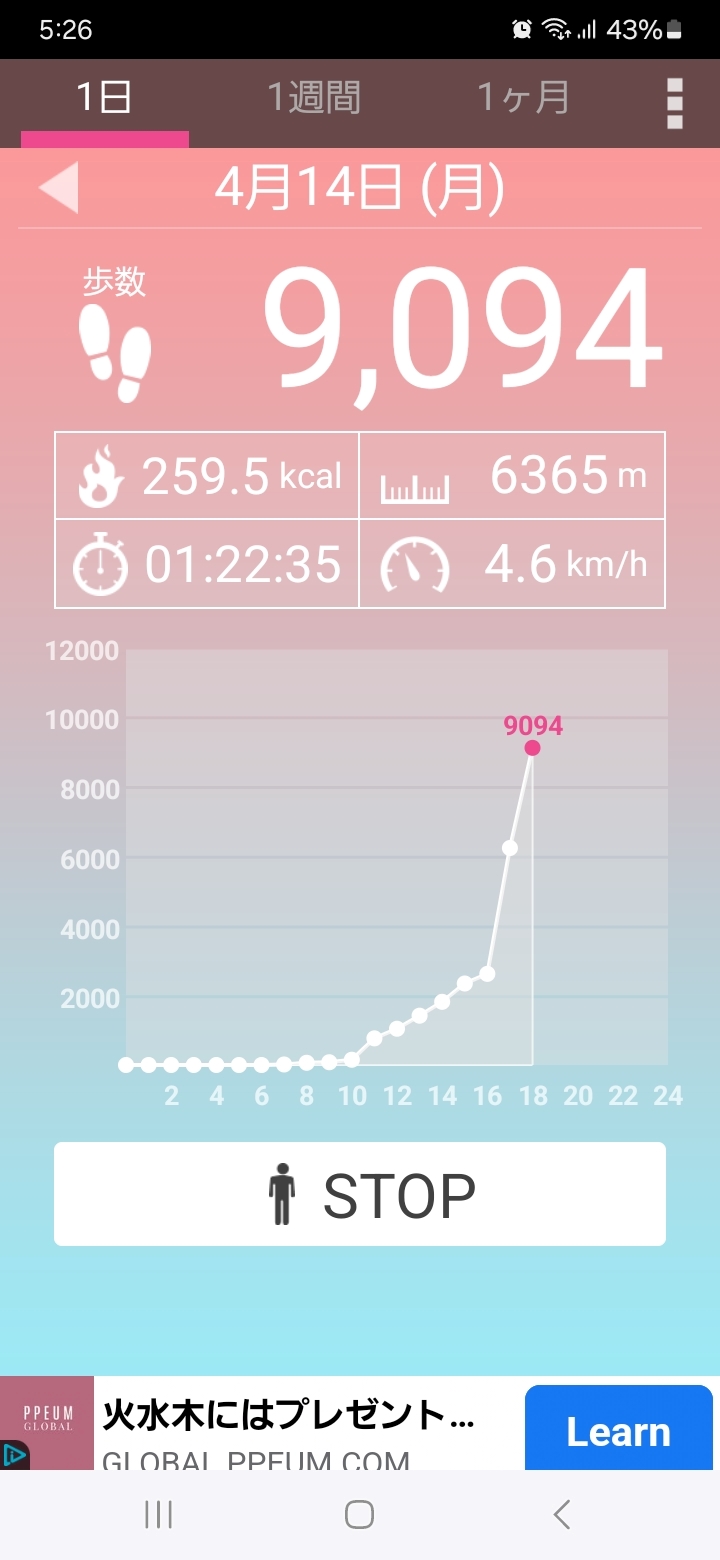
Task: Go to the previous day arrow
Action: (x=59, y=187)
